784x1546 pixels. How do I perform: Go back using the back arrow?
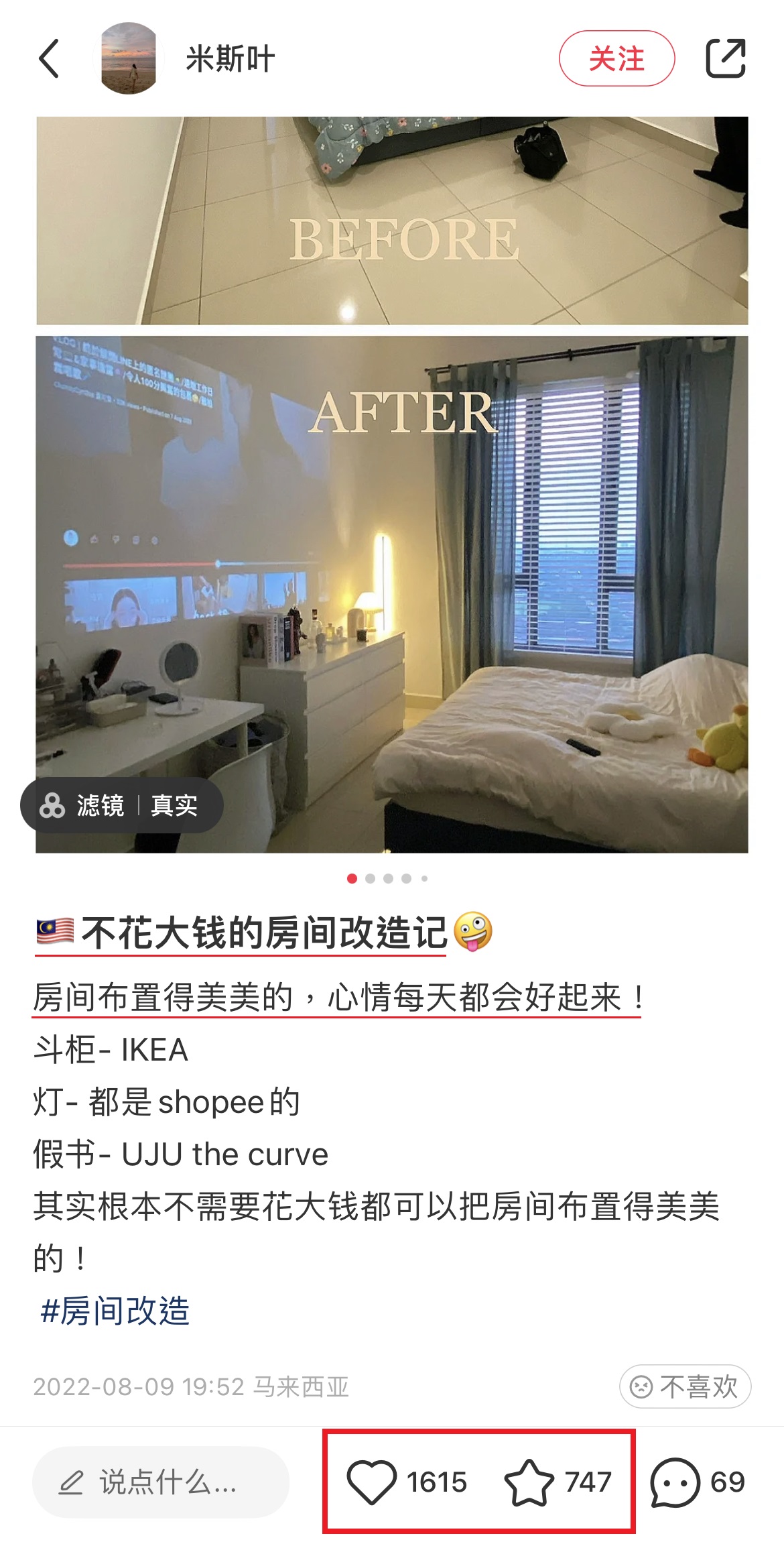click(x=49, y=59)
